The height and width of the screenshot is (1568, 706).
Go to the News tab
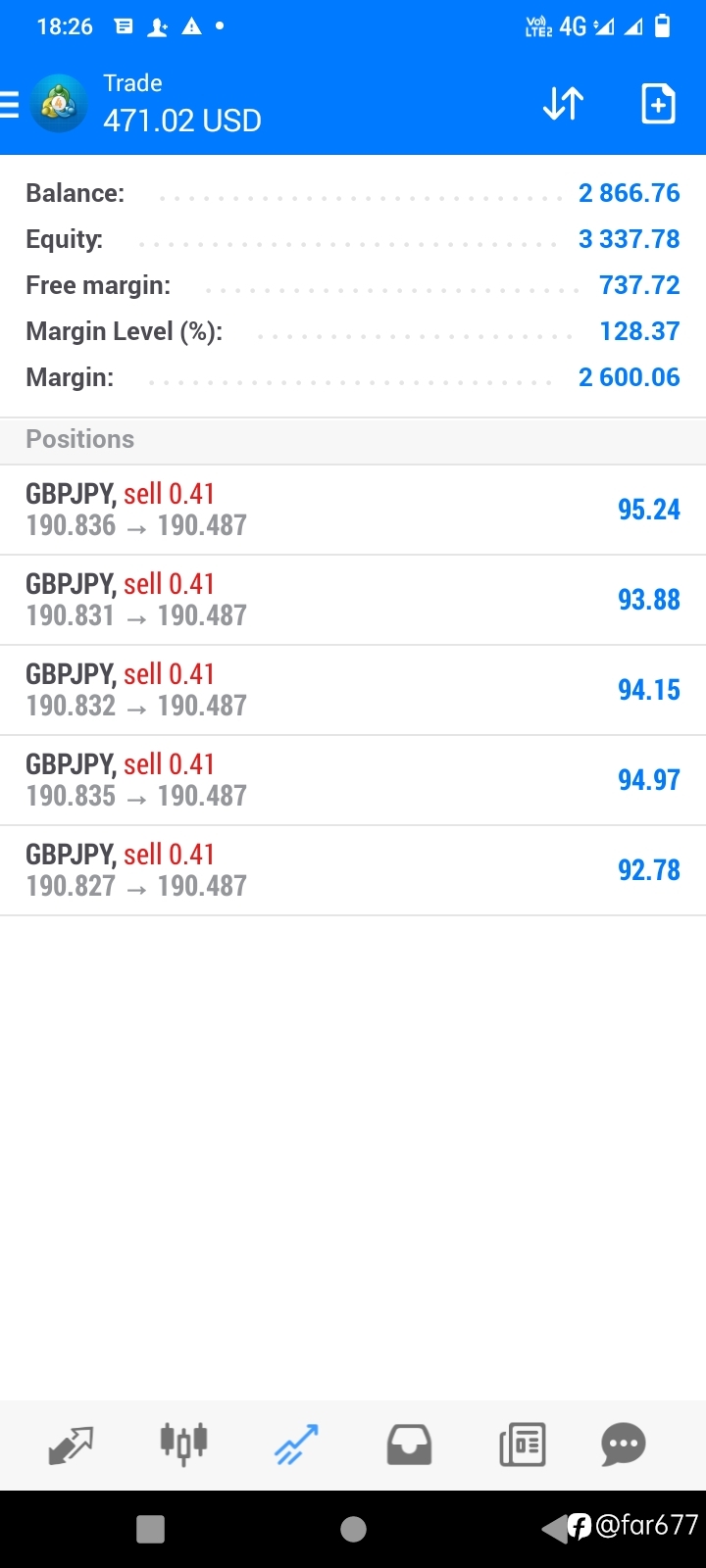tap(523, 1445)
